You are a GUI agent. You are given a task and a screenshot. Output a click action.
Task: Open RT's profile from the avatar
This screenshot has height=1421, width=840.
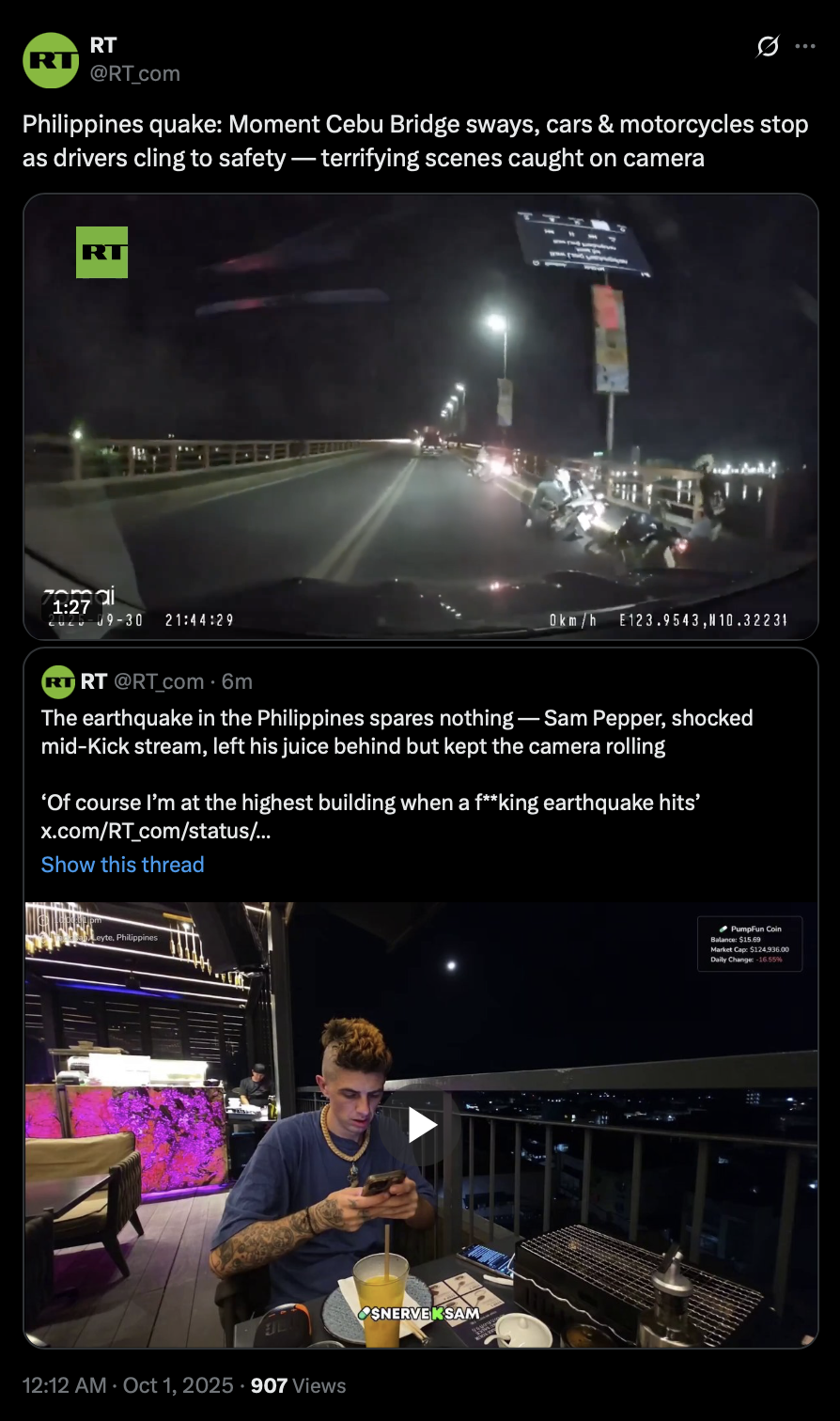[51, 60]
